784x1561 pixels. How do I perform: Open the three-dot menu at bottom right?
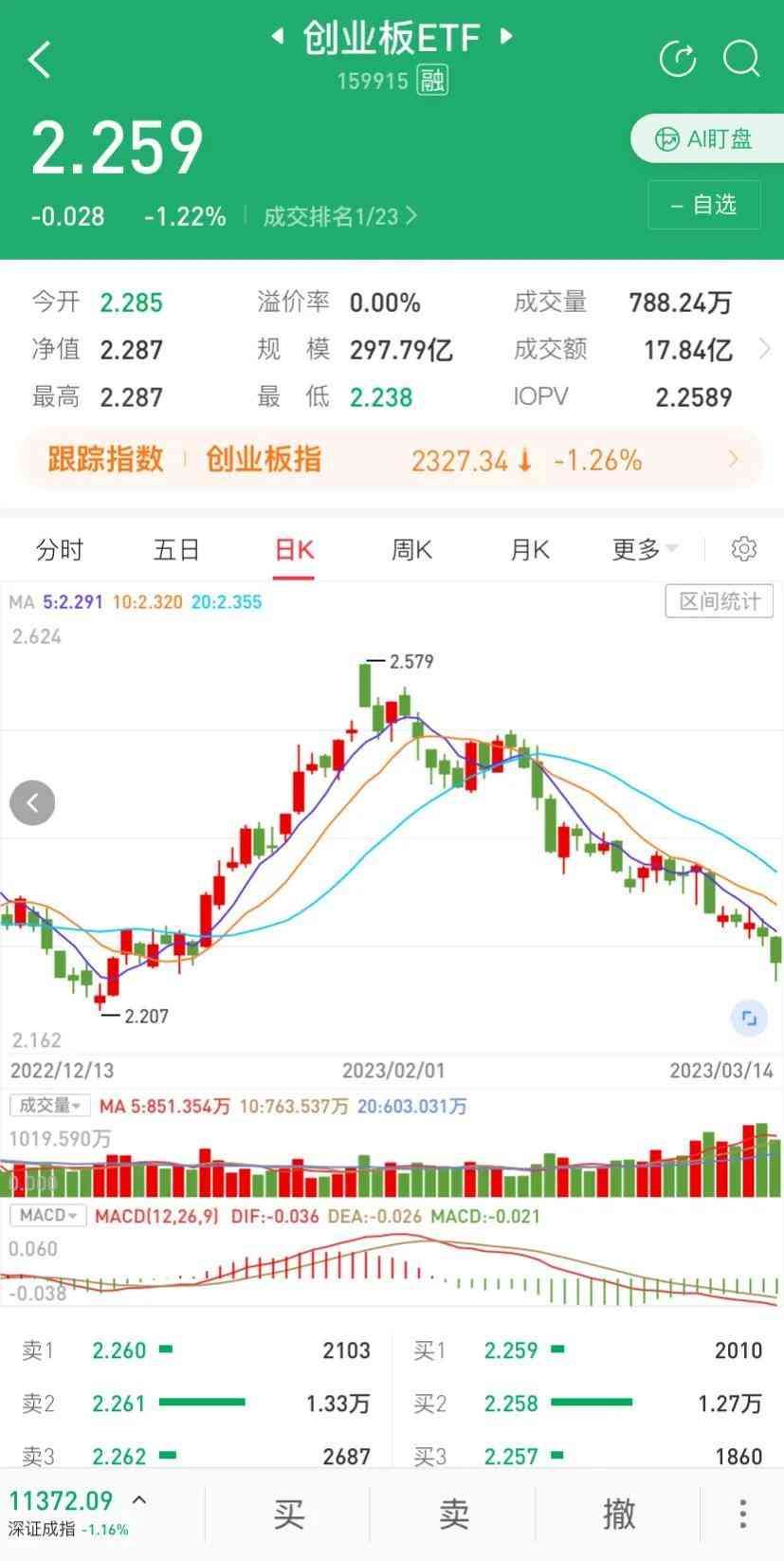pos(742,1515)
